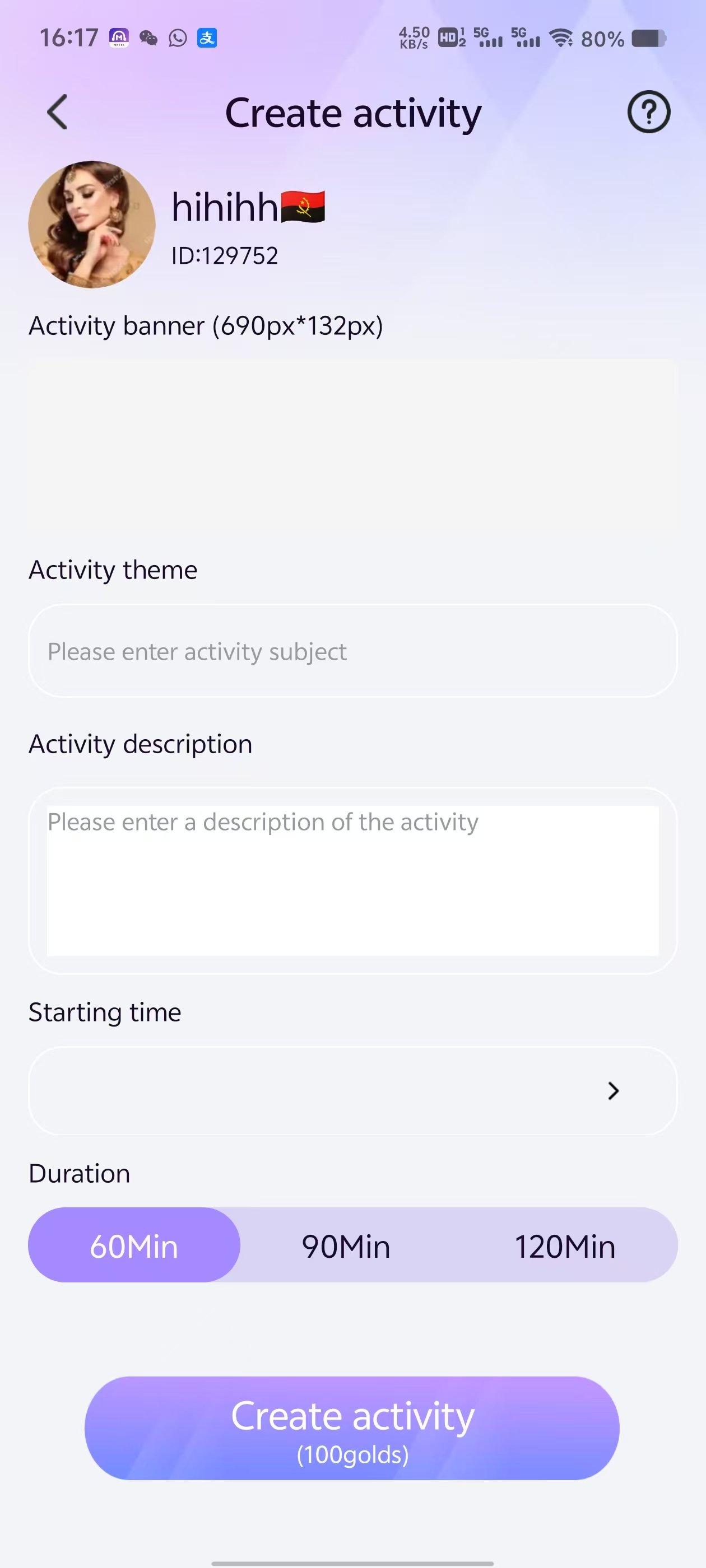Select 60Min duration
This screenshot has height=1568, width=706.
pos(134,1245)
